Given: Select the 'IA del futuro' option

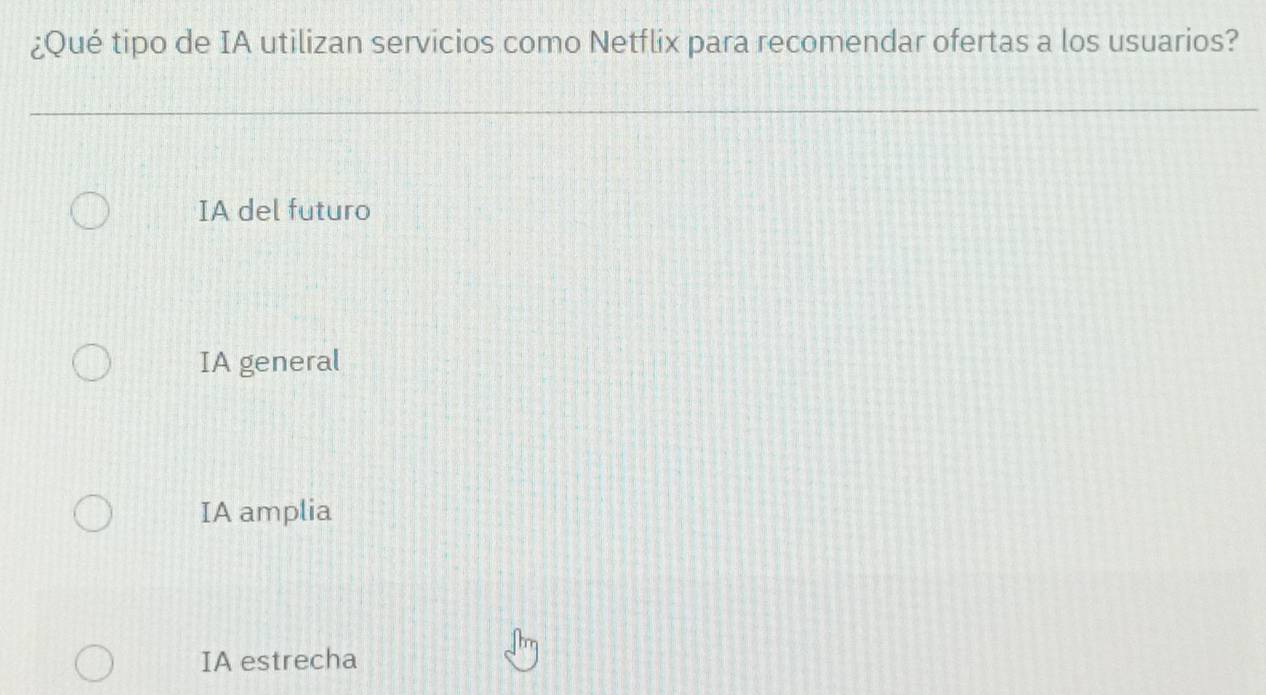Looking at the screenshot, I should point(90,213).
